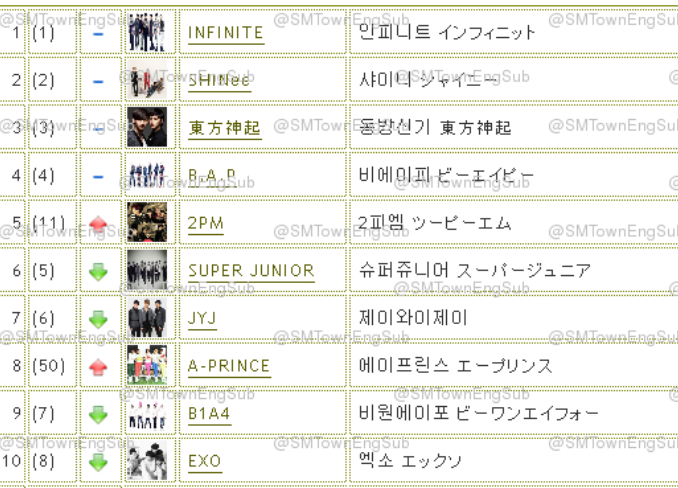Open the B.A.P artist link
The image size is (678, 488).
click(x=212, y=176)
